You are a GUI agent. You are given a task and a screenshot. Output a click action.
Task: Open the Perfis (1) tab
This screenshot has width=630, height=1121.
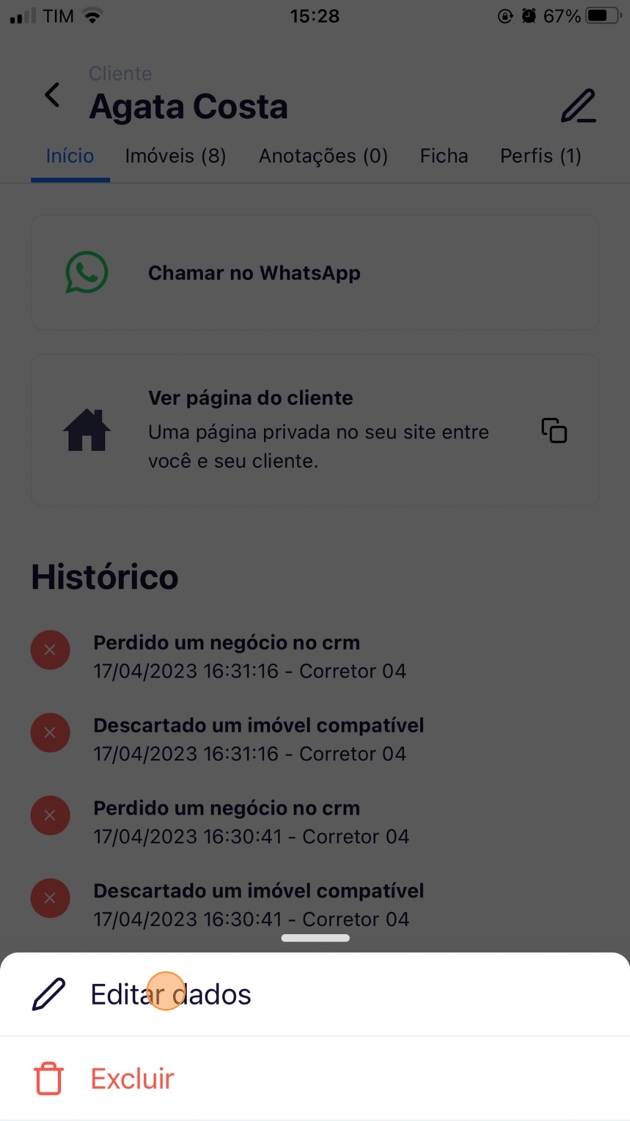click(540, 156)
